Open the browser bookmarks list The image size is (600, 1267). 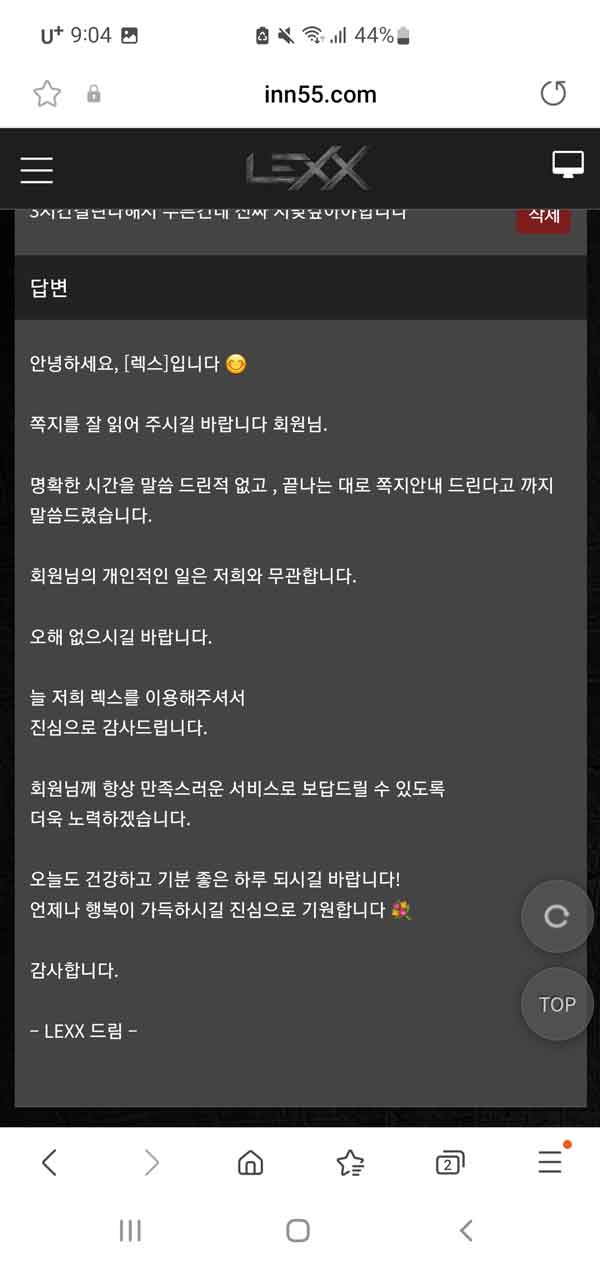[350, 1162]
